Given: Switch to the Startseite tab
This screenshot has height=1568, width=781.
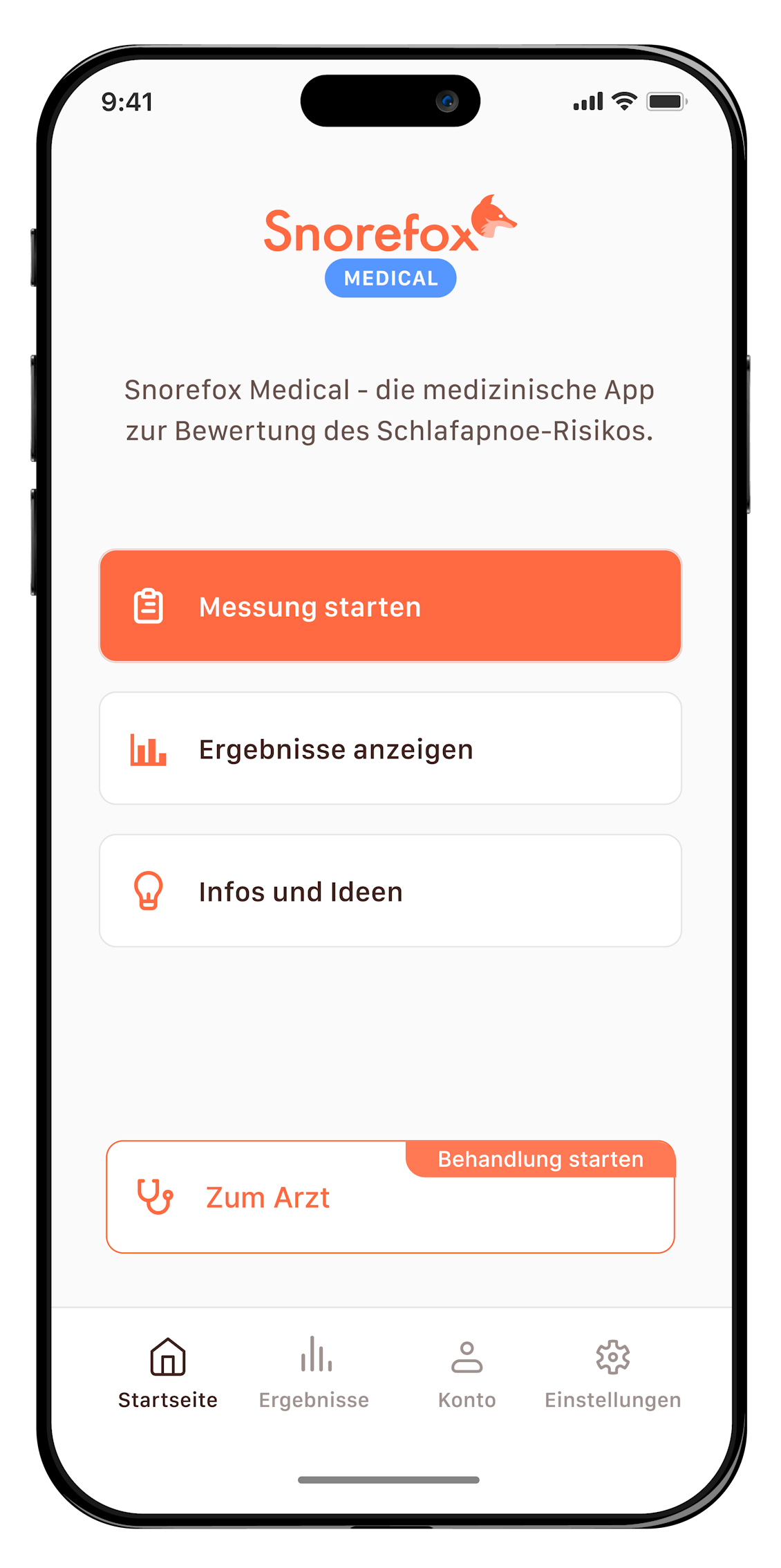Looking at the screenshot, I should [168, 1373].
